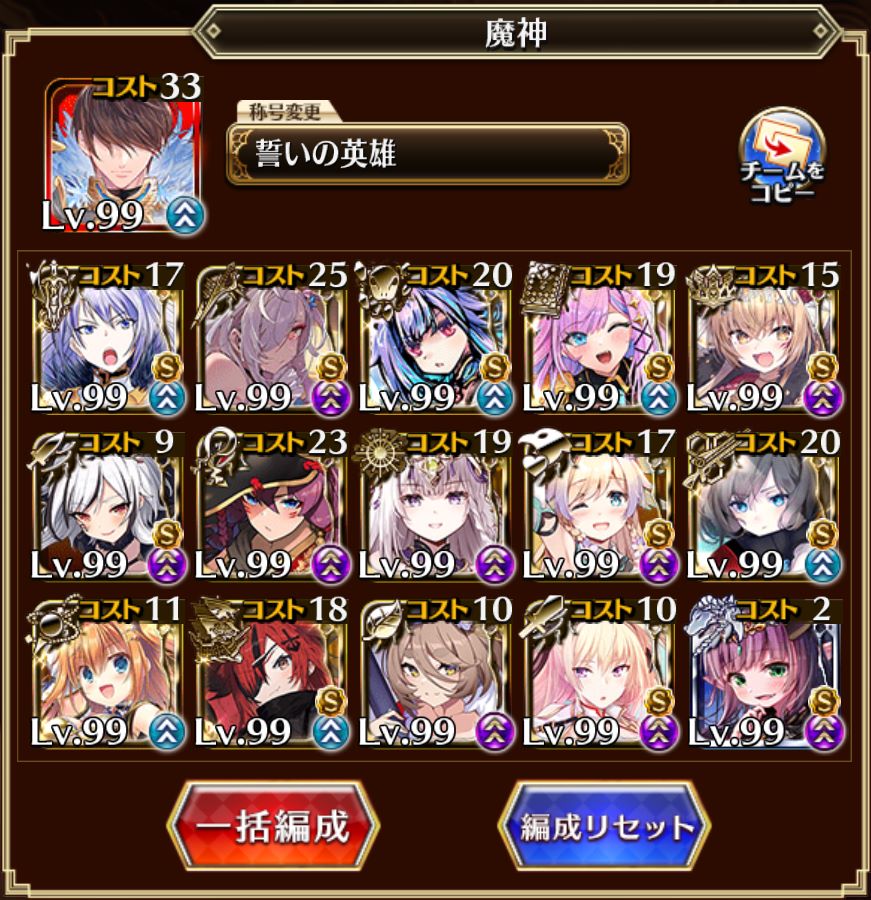Tap the チームをコピー button
The height and width of the screenshot is (900, 871).
(x=782, y=156)
